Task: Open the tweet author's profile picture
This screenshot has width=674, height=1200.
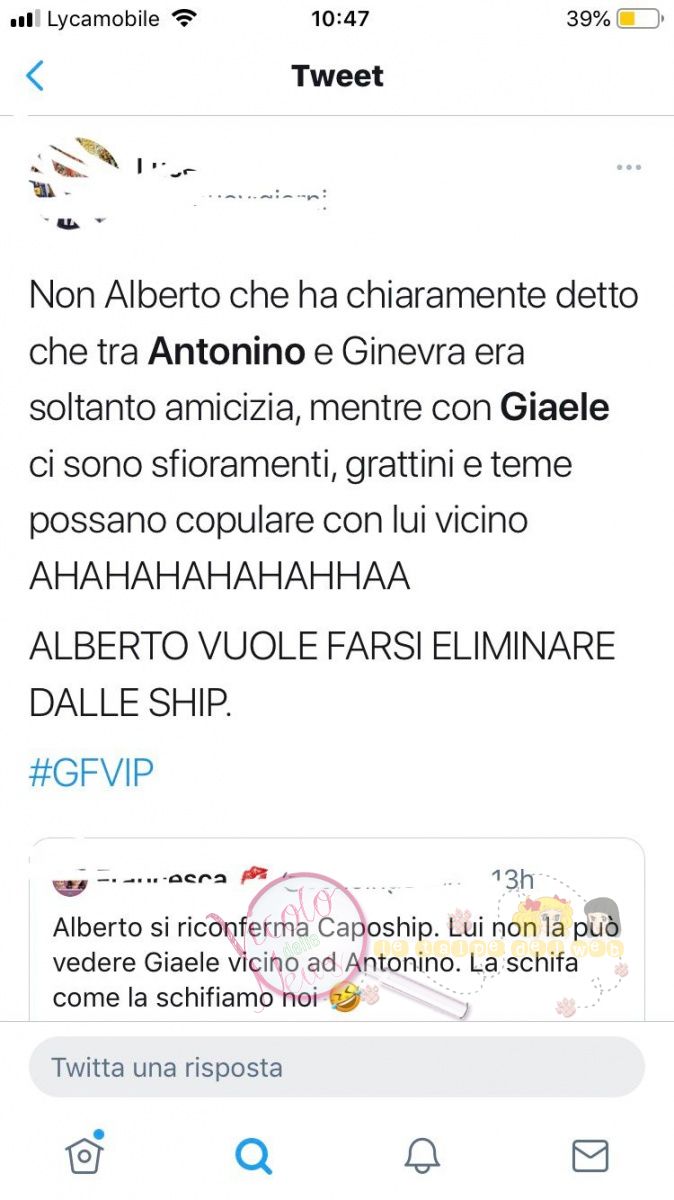Action: coord(73,180)
